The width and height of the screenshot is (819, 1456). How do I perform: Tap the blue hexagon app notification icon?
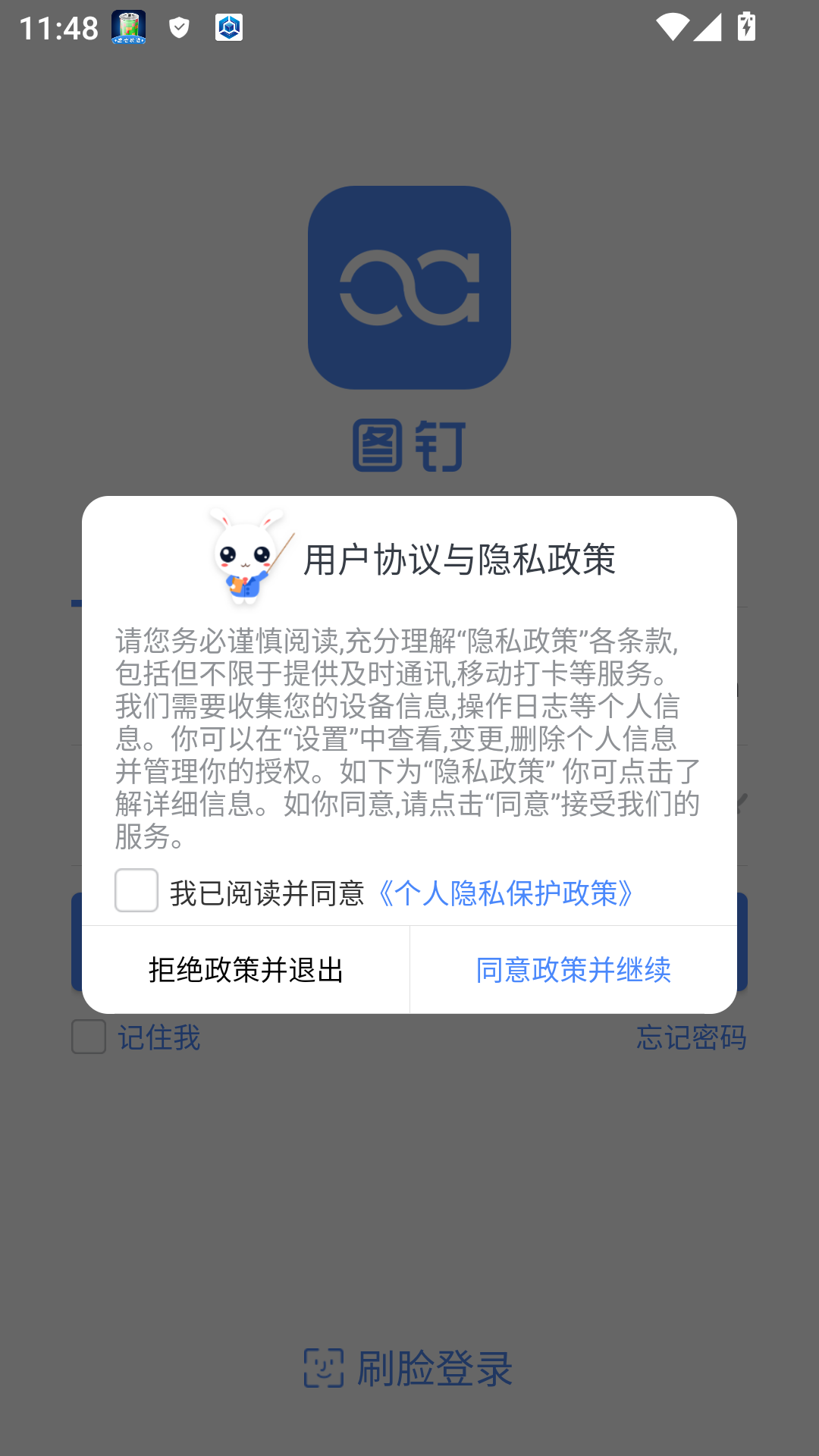click(x=229, y=27)
